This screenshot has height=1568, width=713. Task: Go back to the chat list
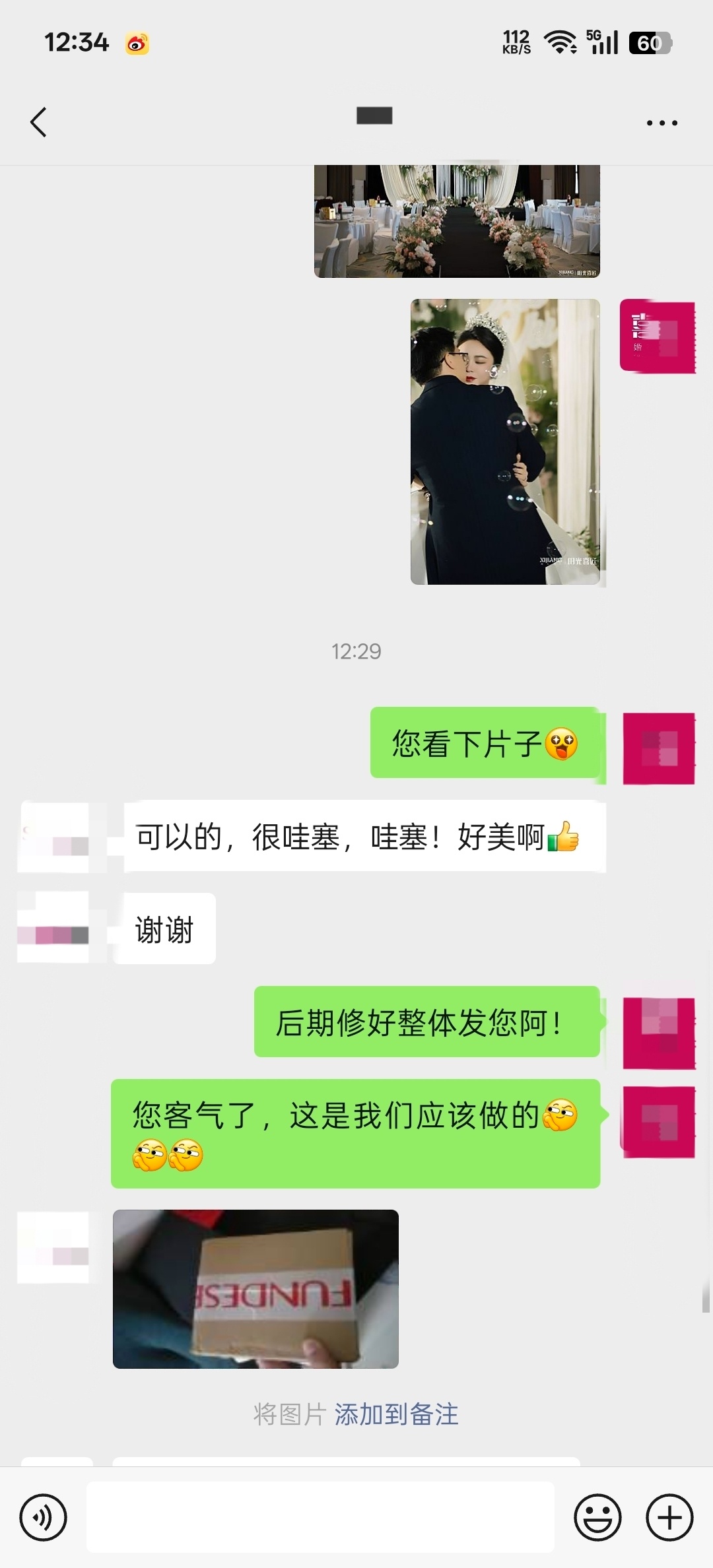tap(39, 123)
